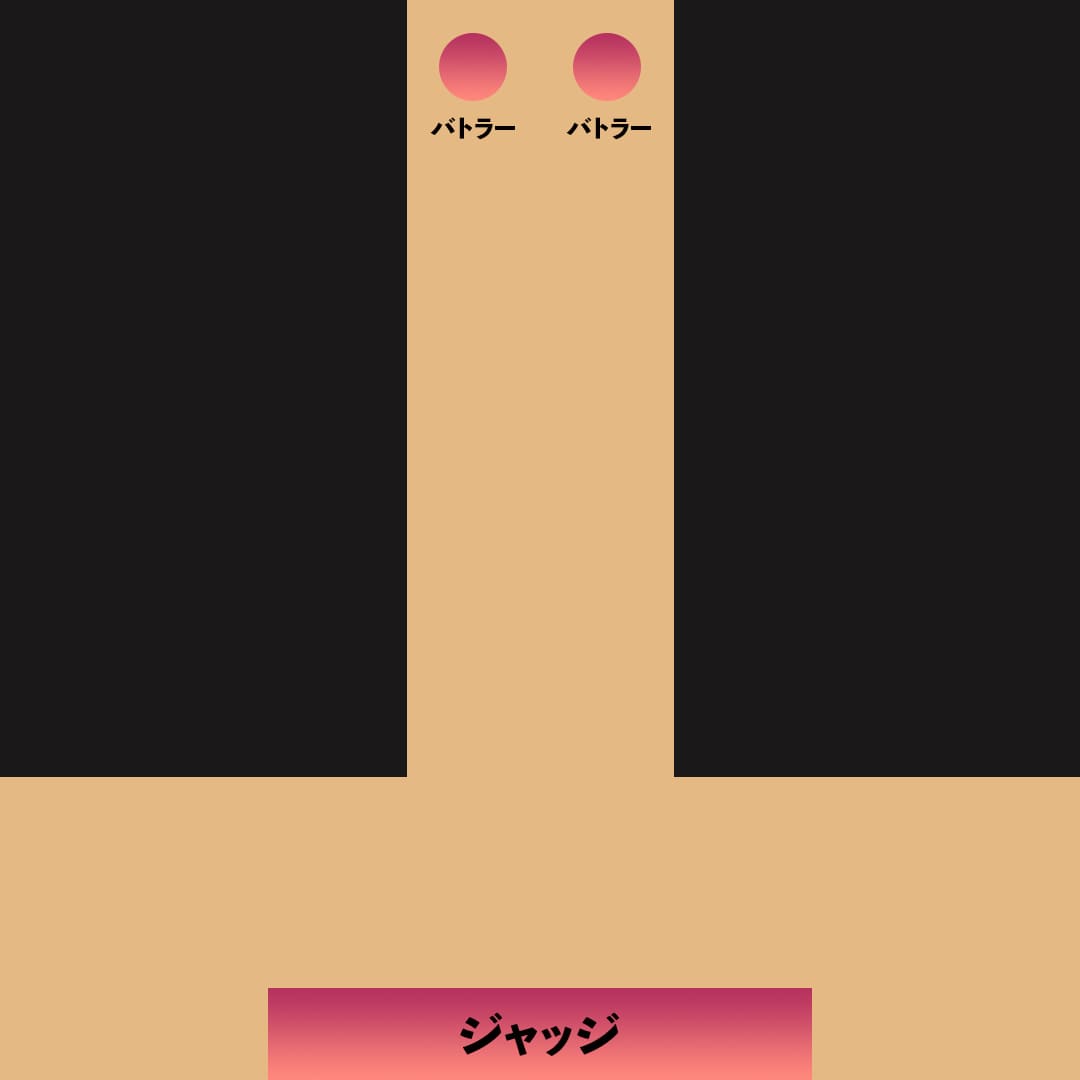The height and width of the screenshot is (1080, 1080).
Task: Tap the ジャッジ button
Action: pyautogui.click(x=540, y=1033)
